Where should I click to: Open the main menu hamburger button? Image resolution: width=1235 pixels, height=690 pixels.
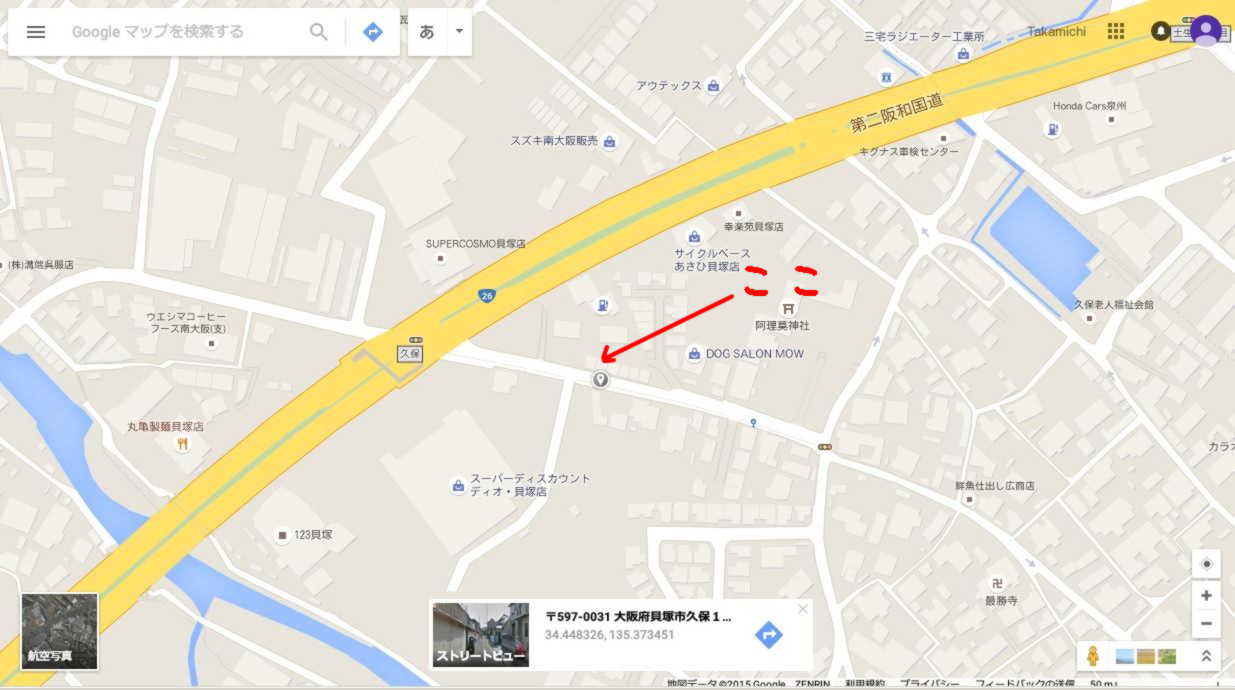(x=36, y=32)
